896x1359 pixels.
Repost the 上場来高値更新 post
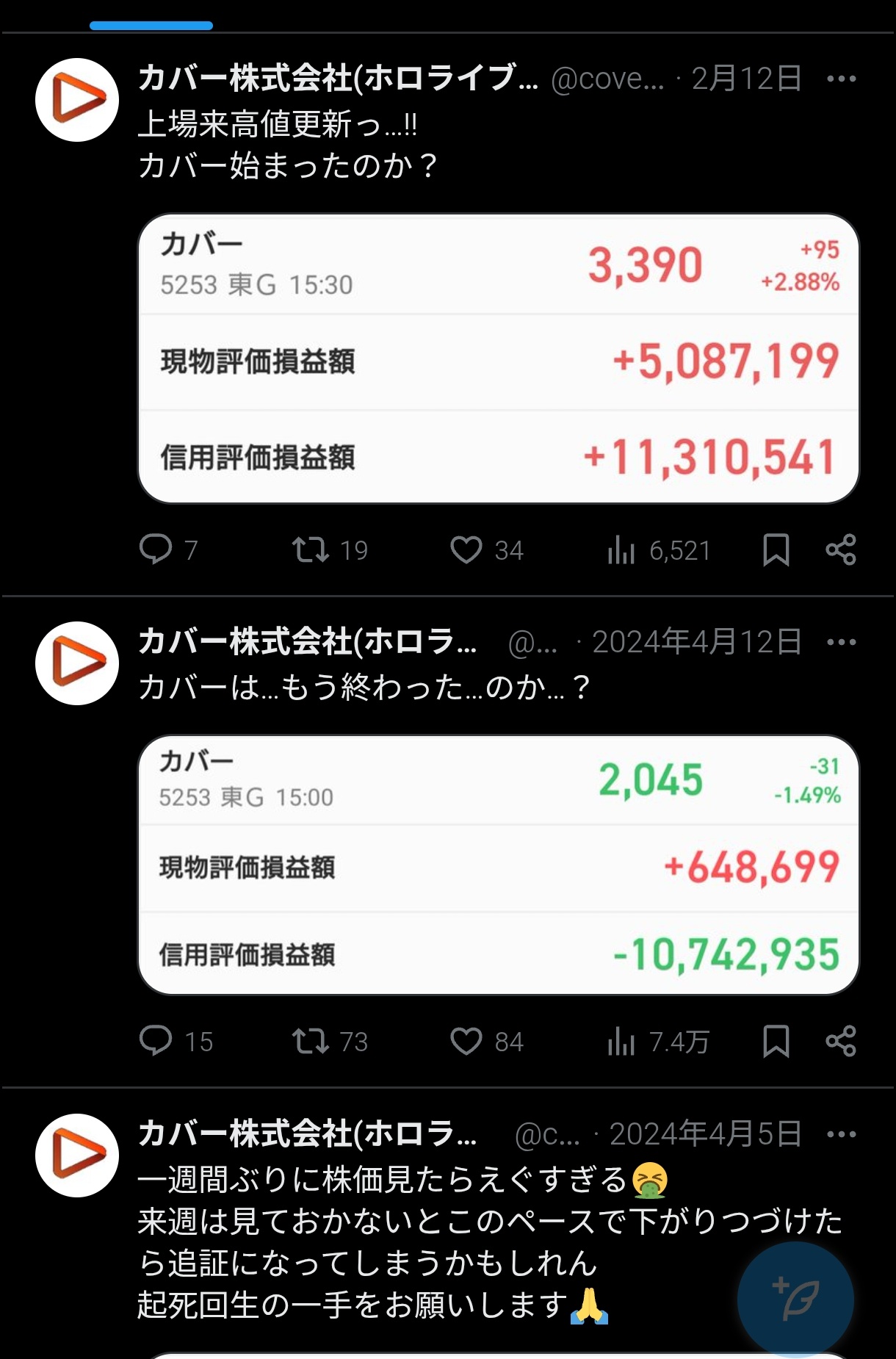311,549
